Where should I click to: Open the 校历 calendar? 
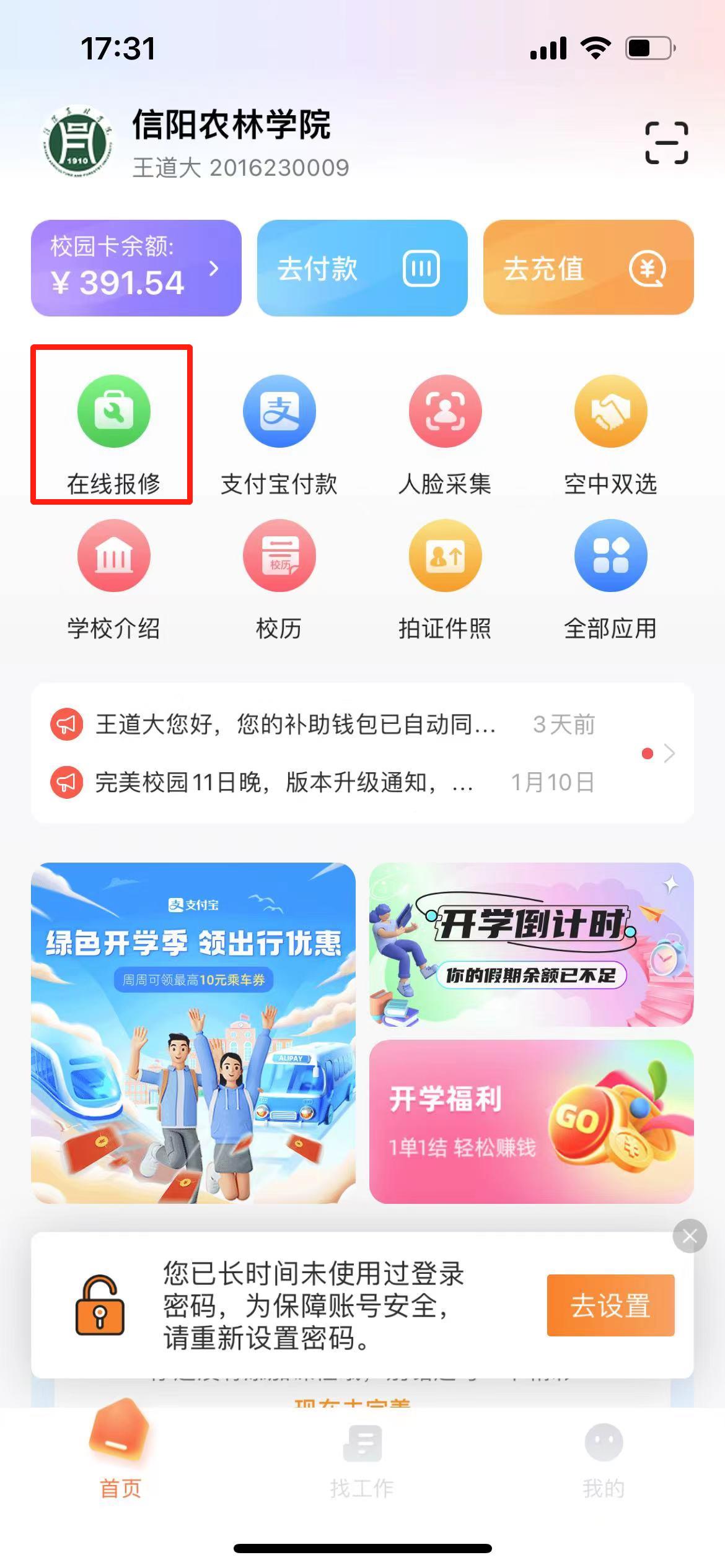click(x=279, y=579)
